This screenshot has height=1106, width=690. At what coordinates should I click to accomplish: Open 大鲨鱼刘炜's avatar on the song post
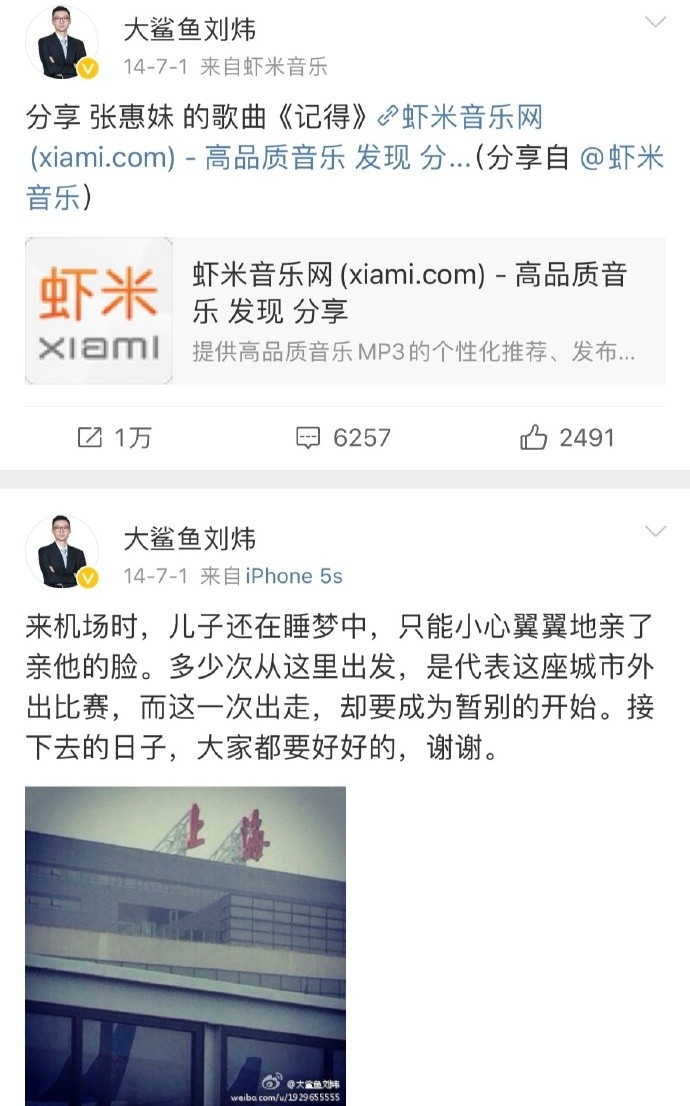click(61, 43)
